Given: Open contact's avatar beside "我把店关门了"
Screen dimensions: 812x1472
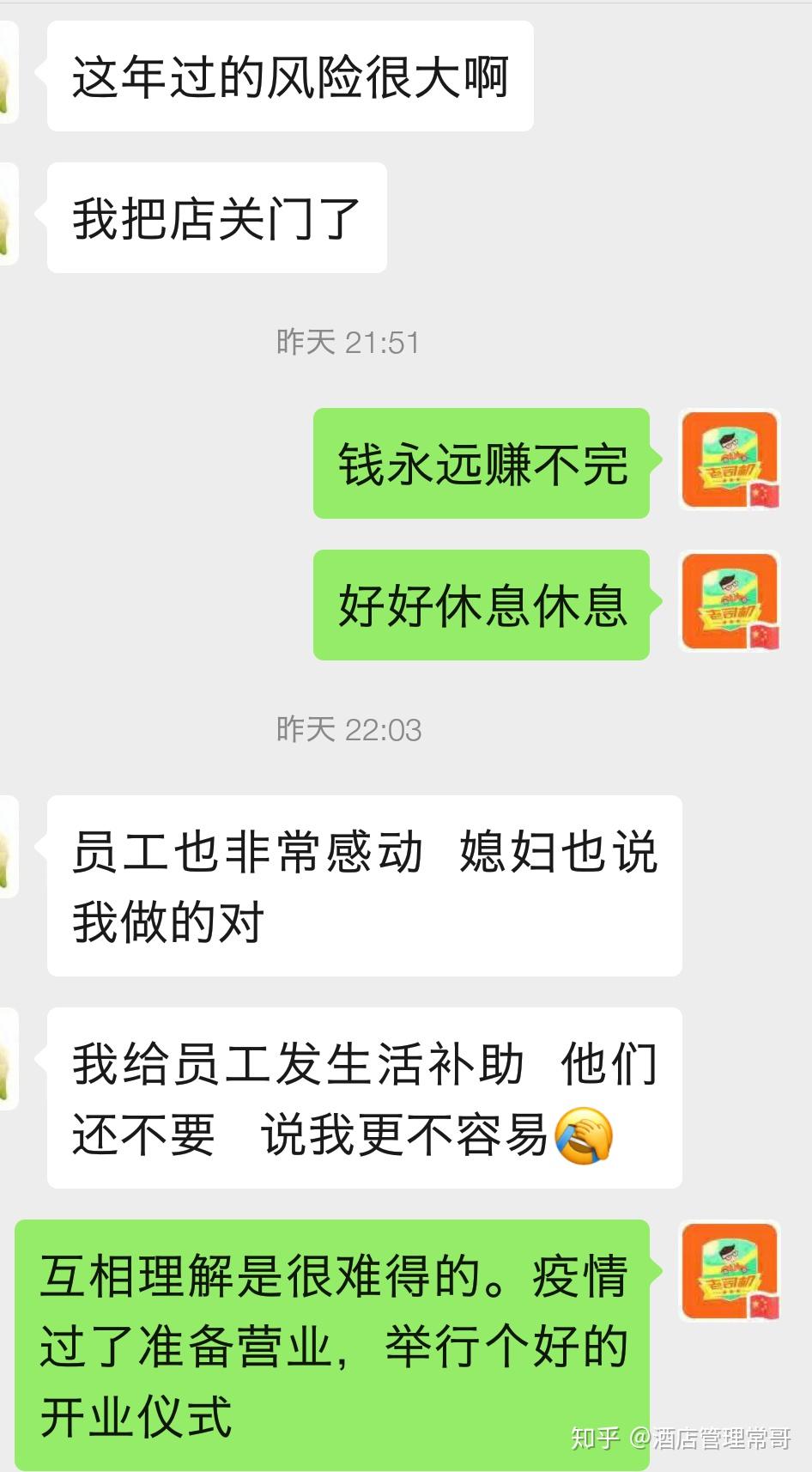Looking at the screenshot, I should pyautogui.click(x=8, y=215).
